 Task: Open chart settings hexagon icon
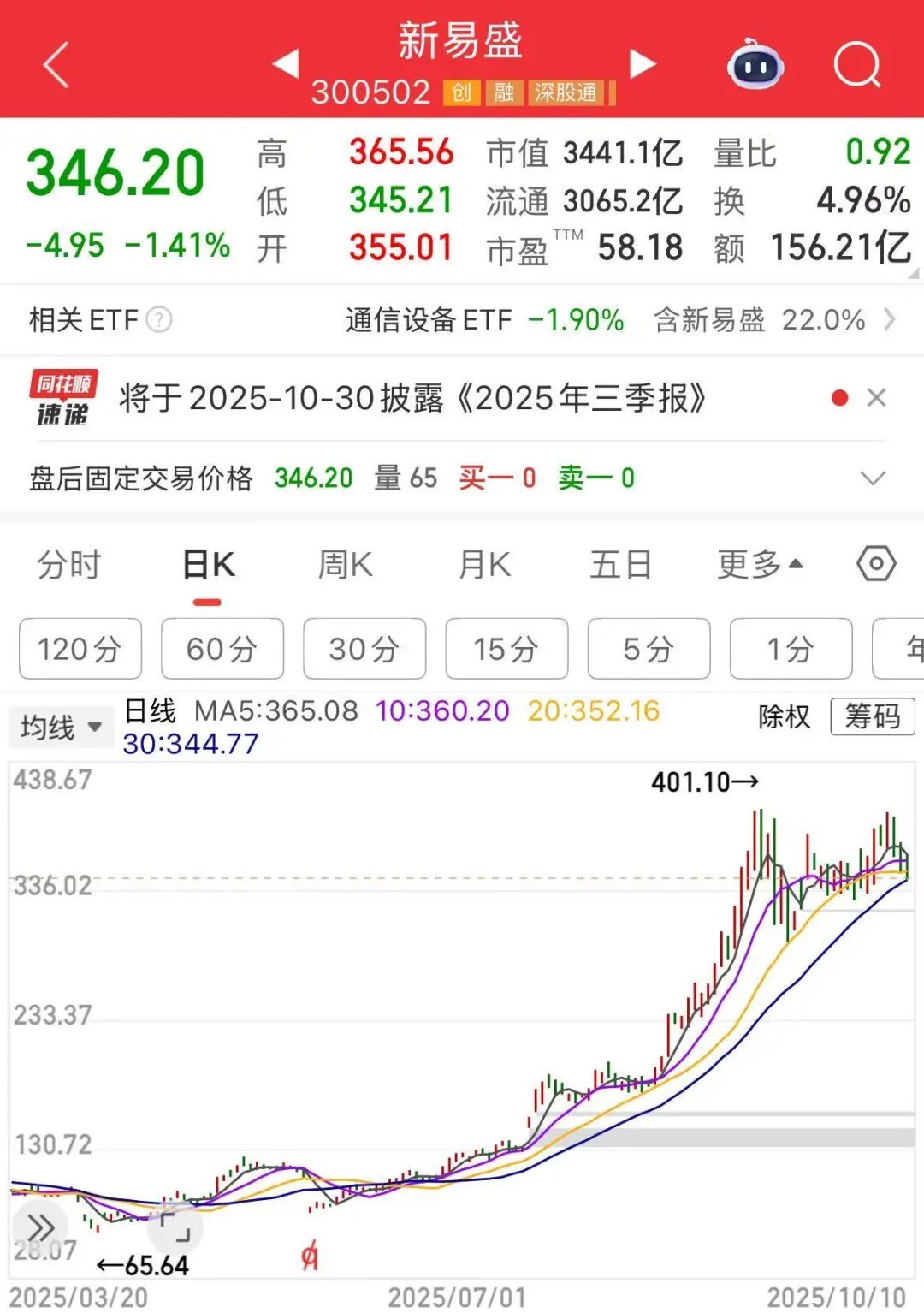tap(876, 564)
